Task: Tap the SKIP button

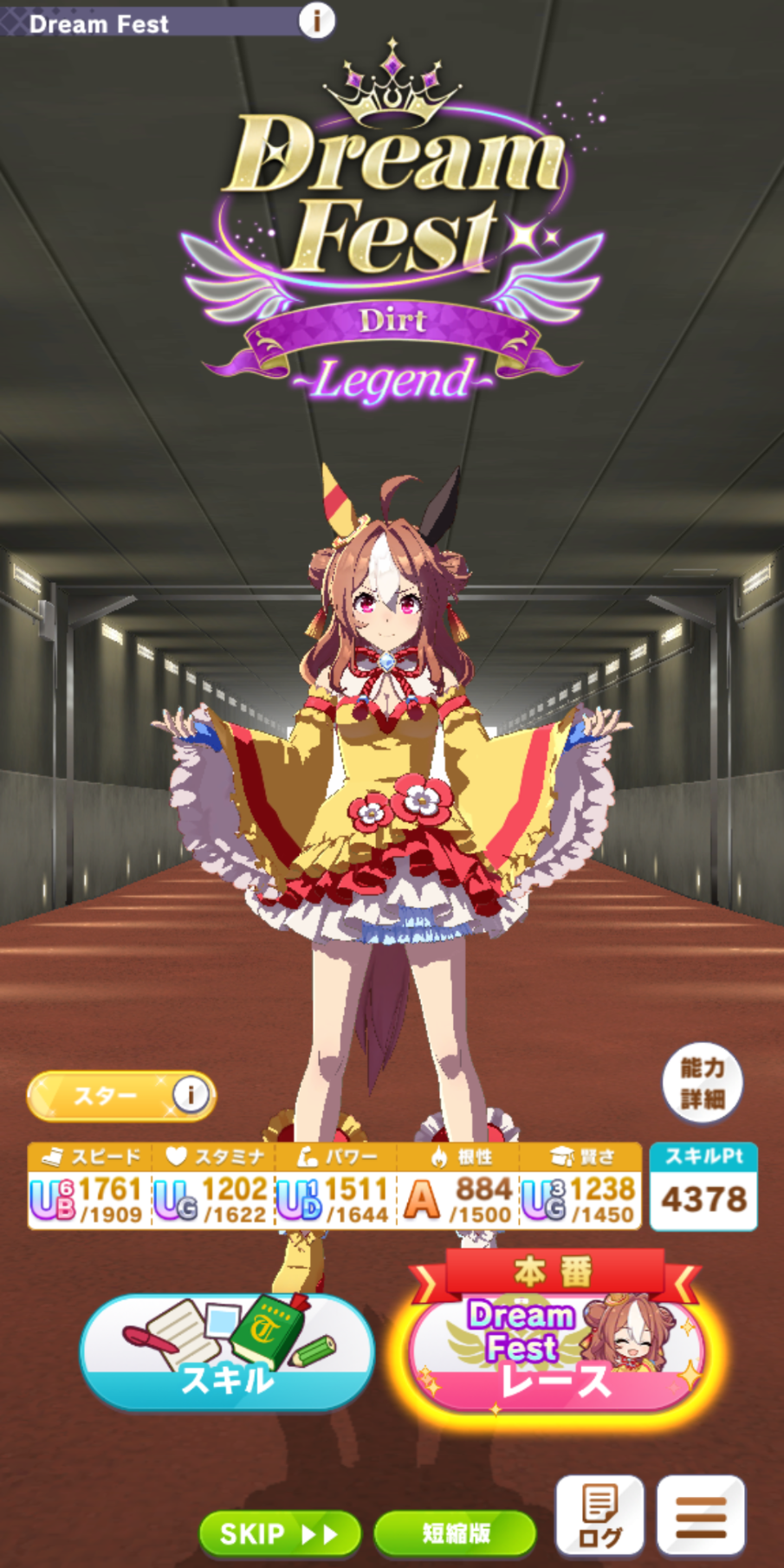Action: point(279,1533)
